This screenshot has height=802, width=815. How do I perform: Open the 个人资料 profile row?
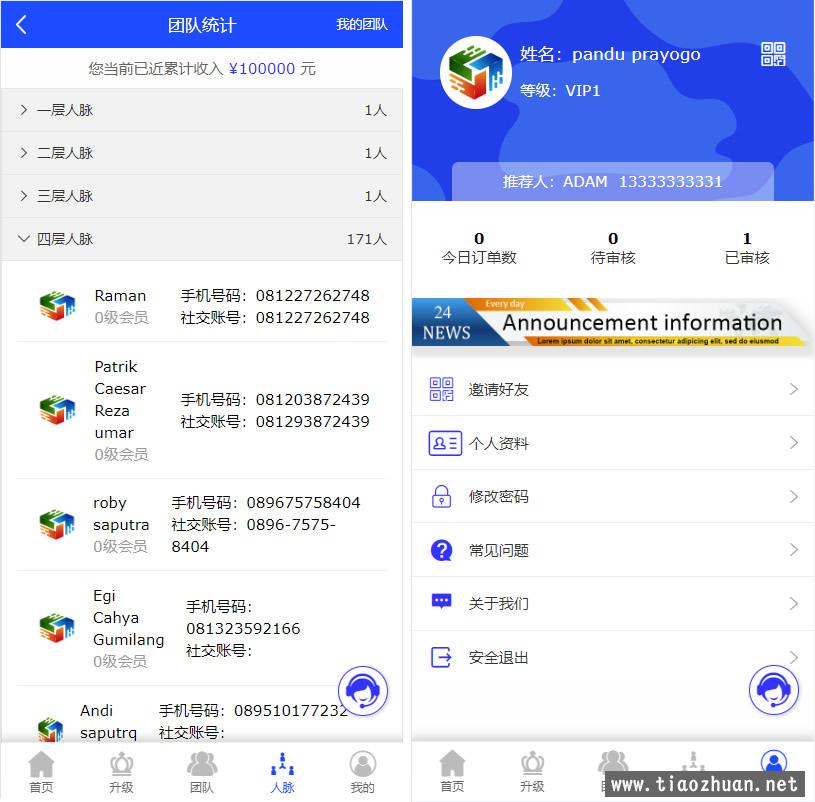tap(612, 443)
